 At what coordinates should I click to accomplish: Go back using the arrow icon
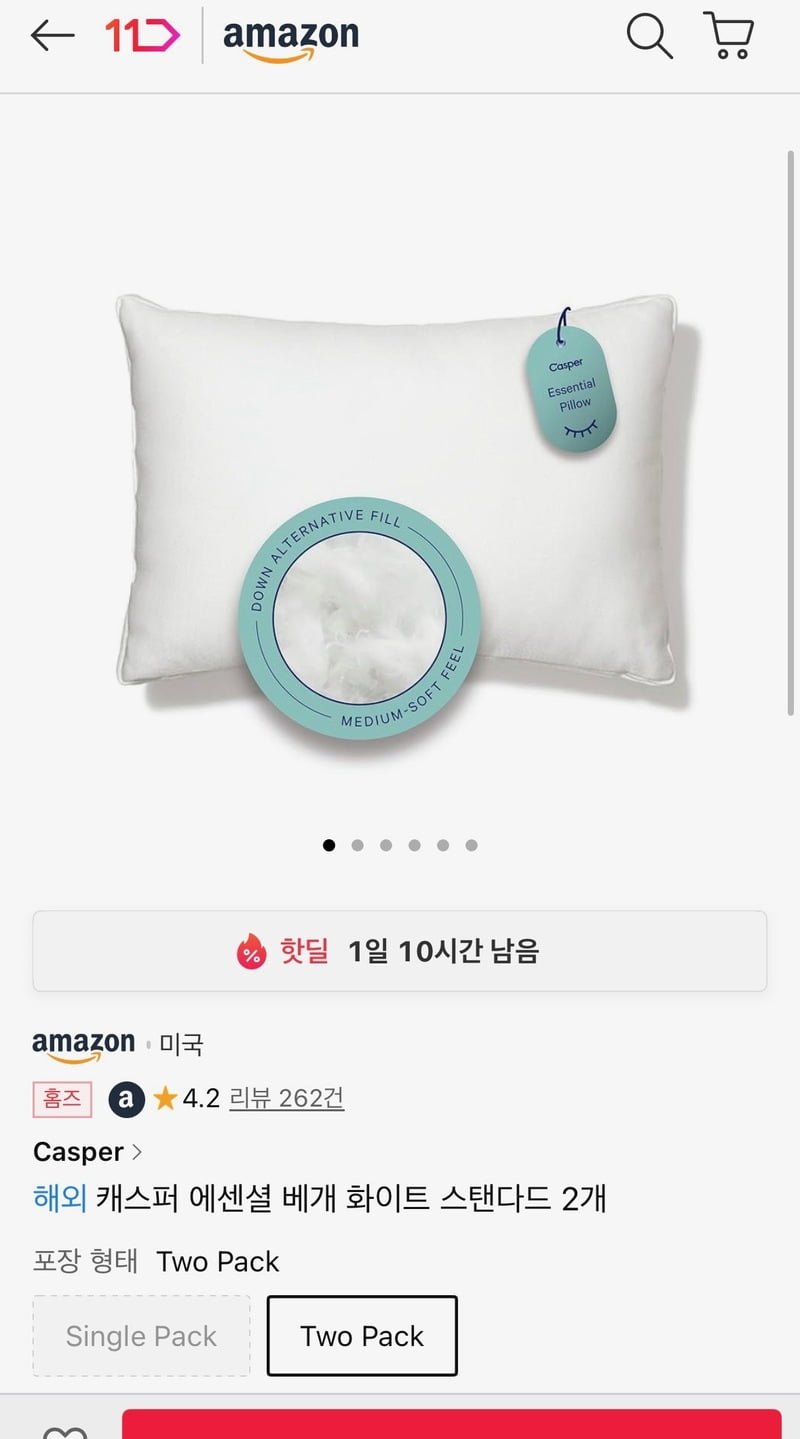point(52,37)
